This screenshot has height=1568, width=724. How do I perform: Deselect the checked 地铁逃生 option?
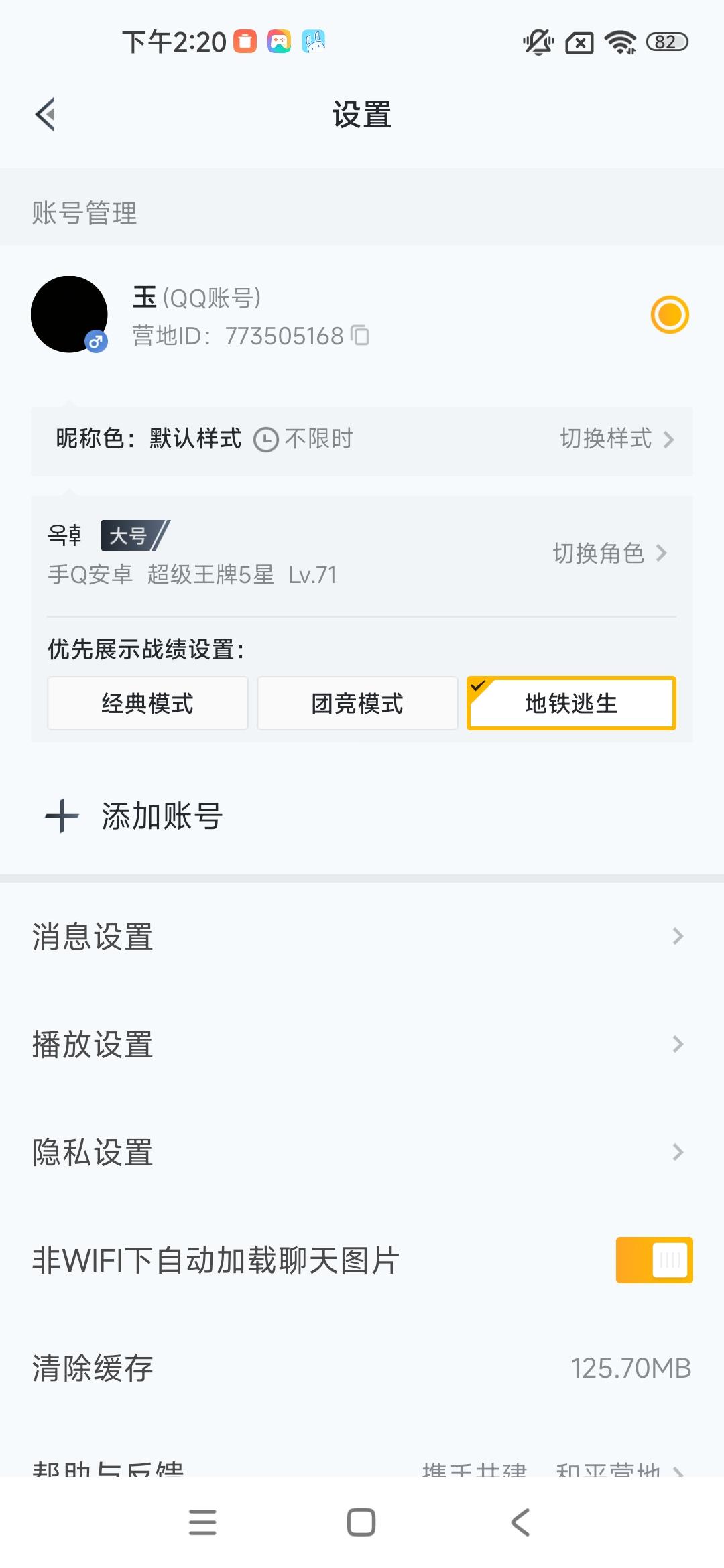(570, 703)
